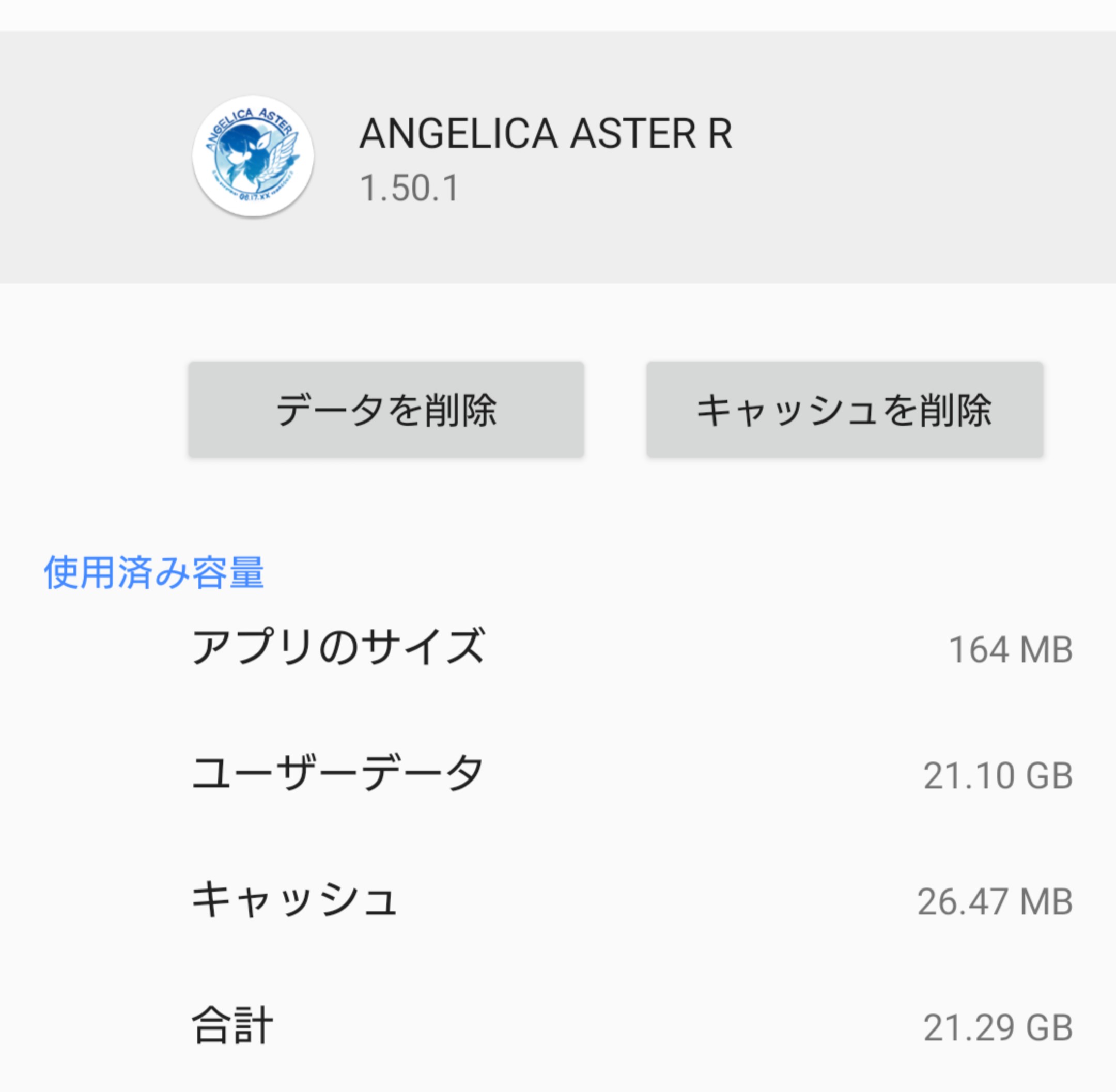The width and height of the screenshot is (1116, 1092).
Task: Tap the データを削除 button
Action: coord(386,410)
